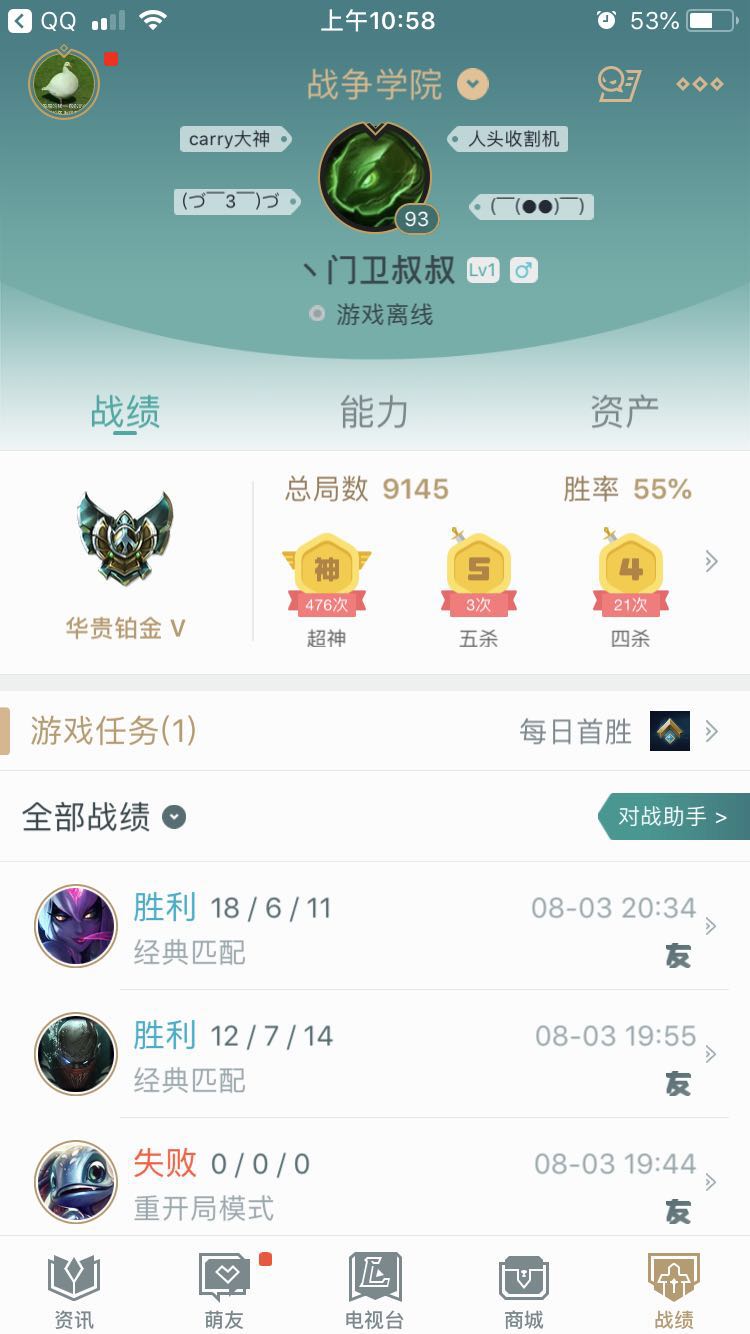Expand the achievements panel with the right chevron
The height and width of the screenshot is (1334, 750).
pyautogui.click(x=711, y=561)
